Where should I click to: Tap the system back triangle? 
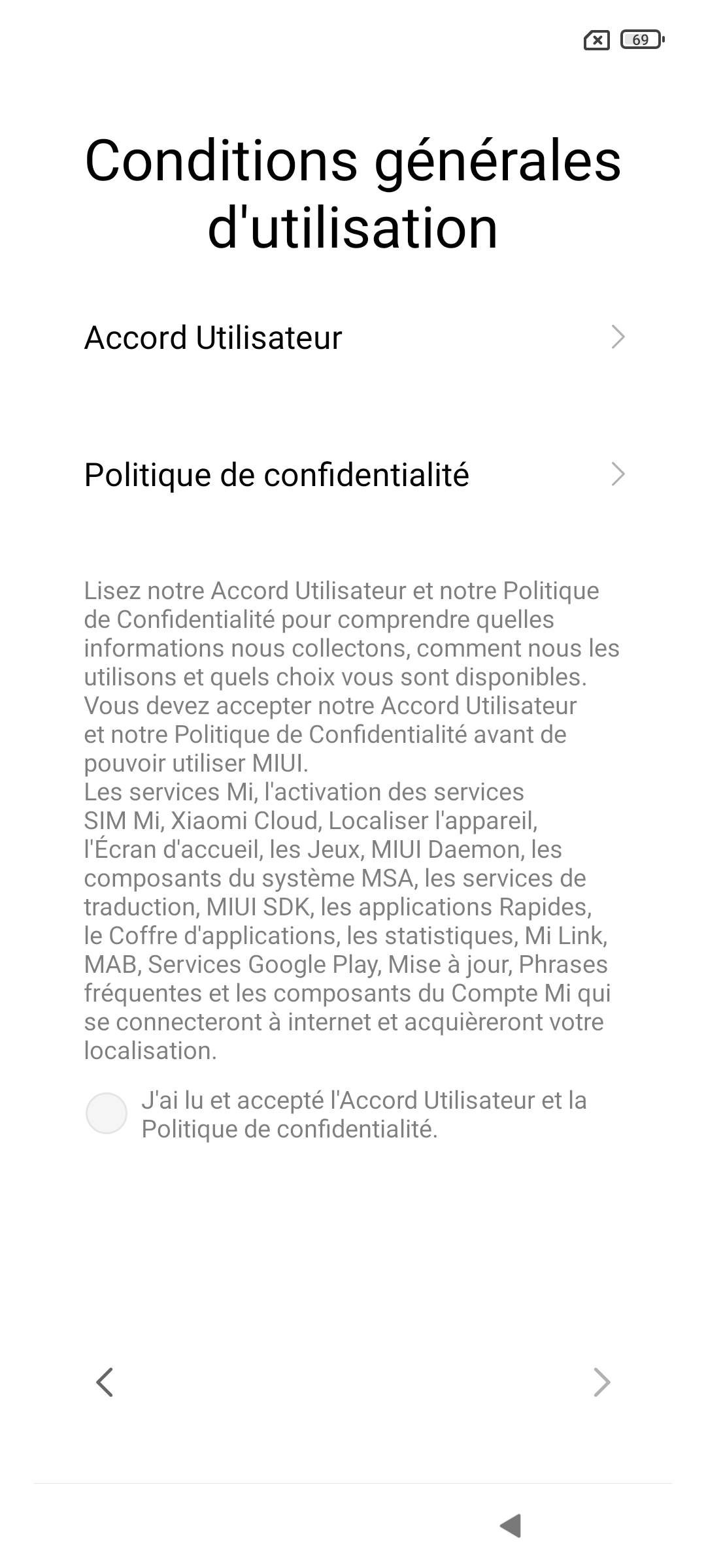(511, 1526)
